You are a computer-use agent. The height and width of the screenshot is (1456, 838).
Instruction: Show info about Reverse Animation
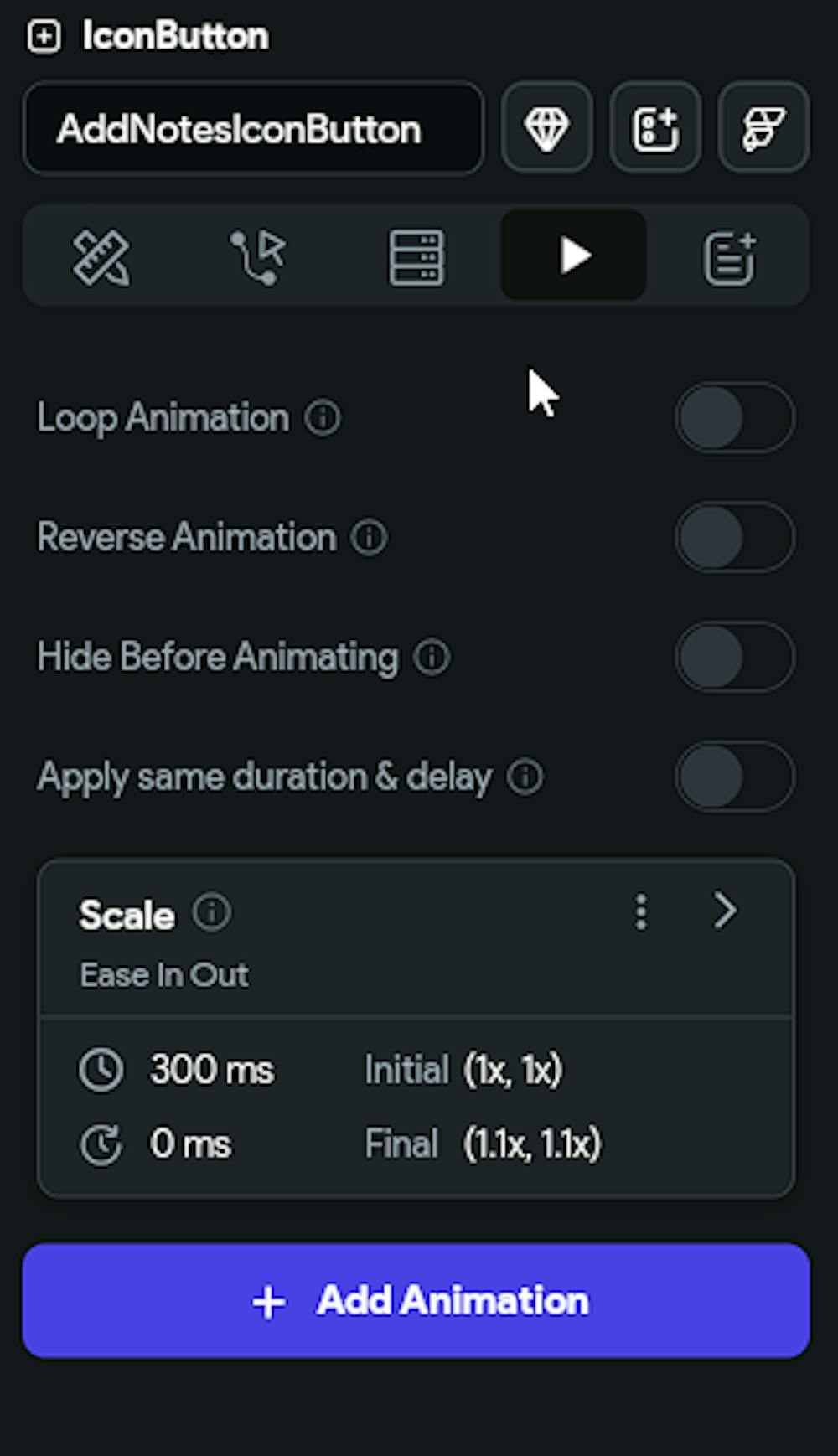point(369,537)
